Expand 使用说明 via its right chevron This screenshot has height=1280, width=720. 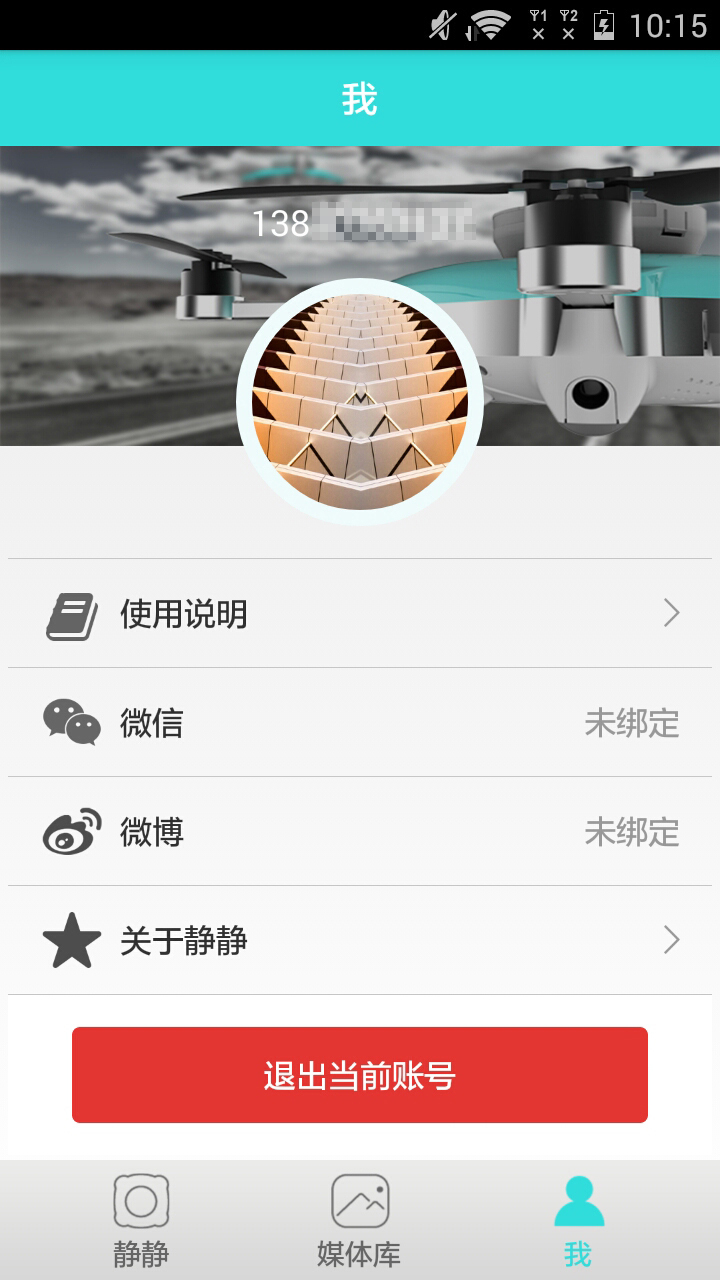point(672,613)
